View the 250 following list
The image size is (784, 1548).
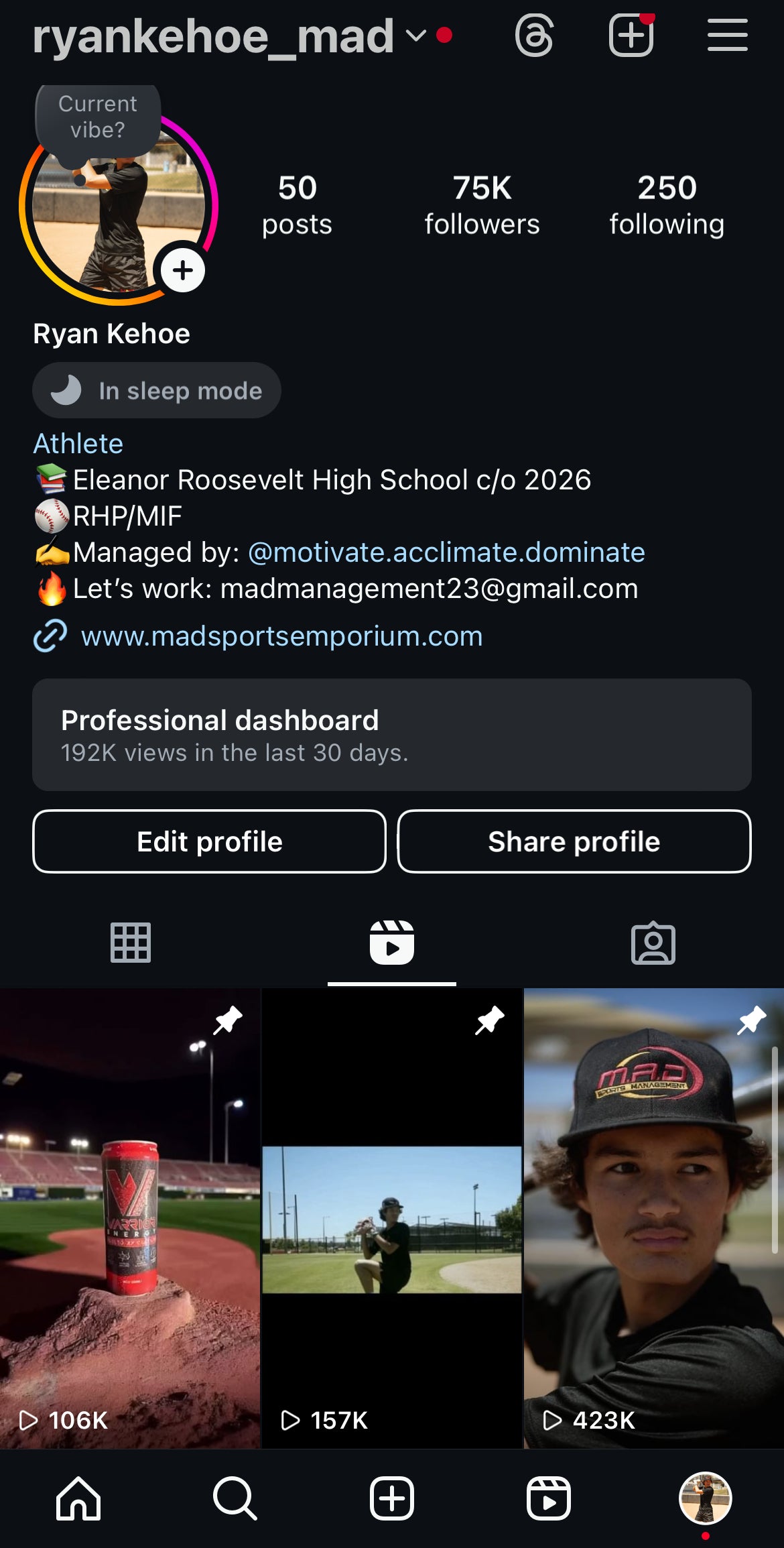coord(667,204)
